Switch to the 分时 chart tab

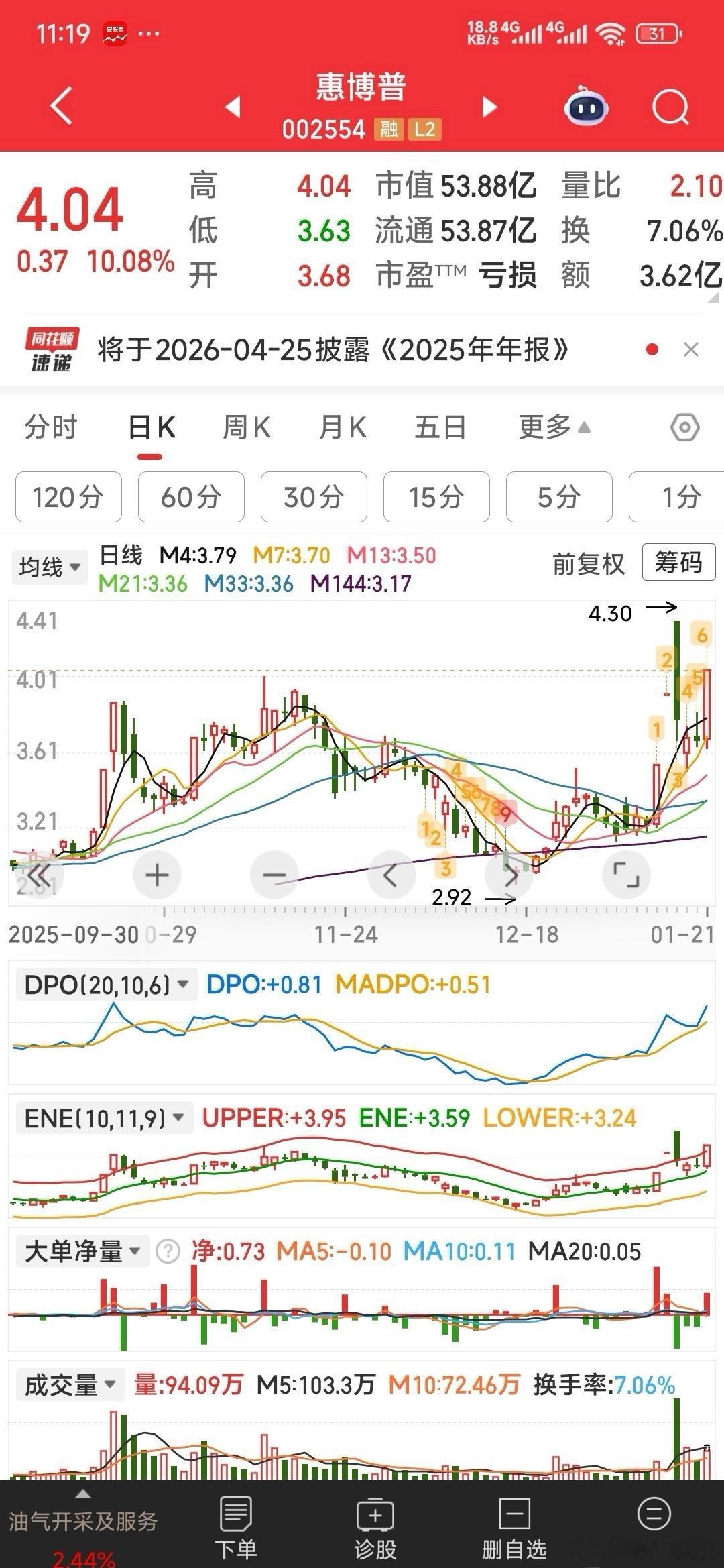[x=51, y=427]
